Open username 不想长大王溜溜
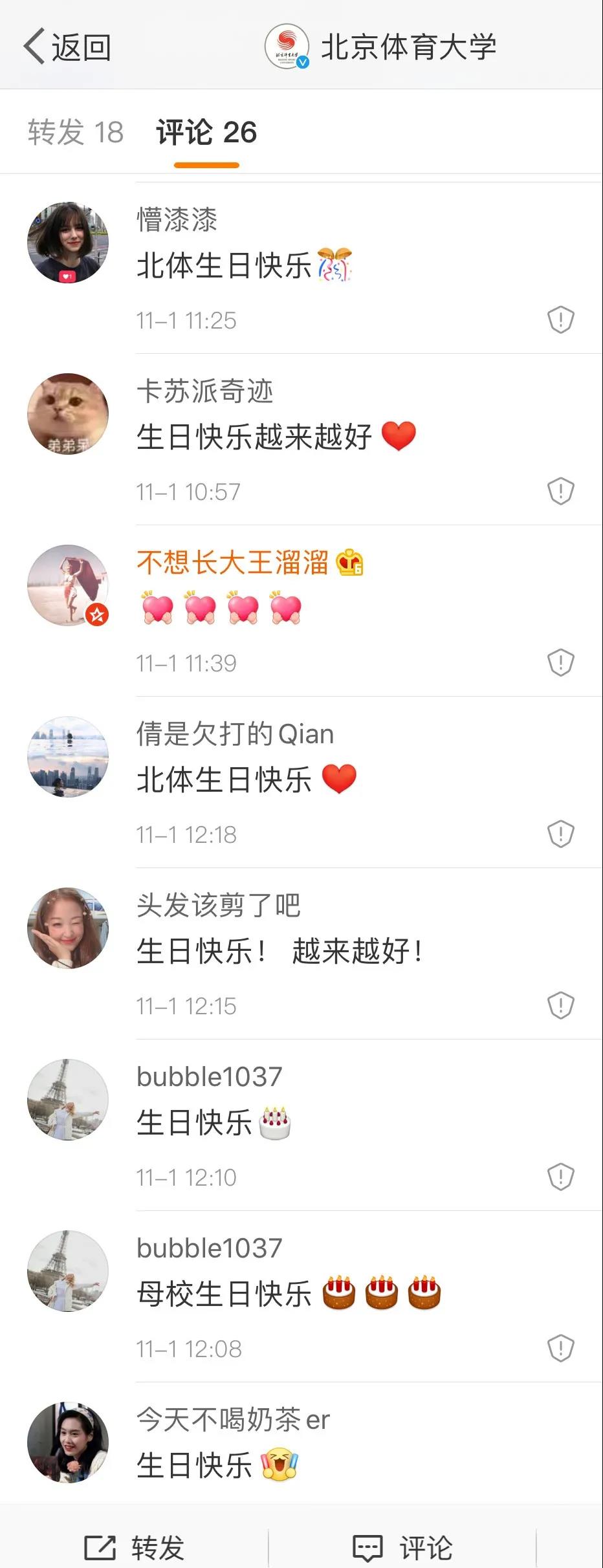Viewport: 603px width, 1568px height. (232, 562)
